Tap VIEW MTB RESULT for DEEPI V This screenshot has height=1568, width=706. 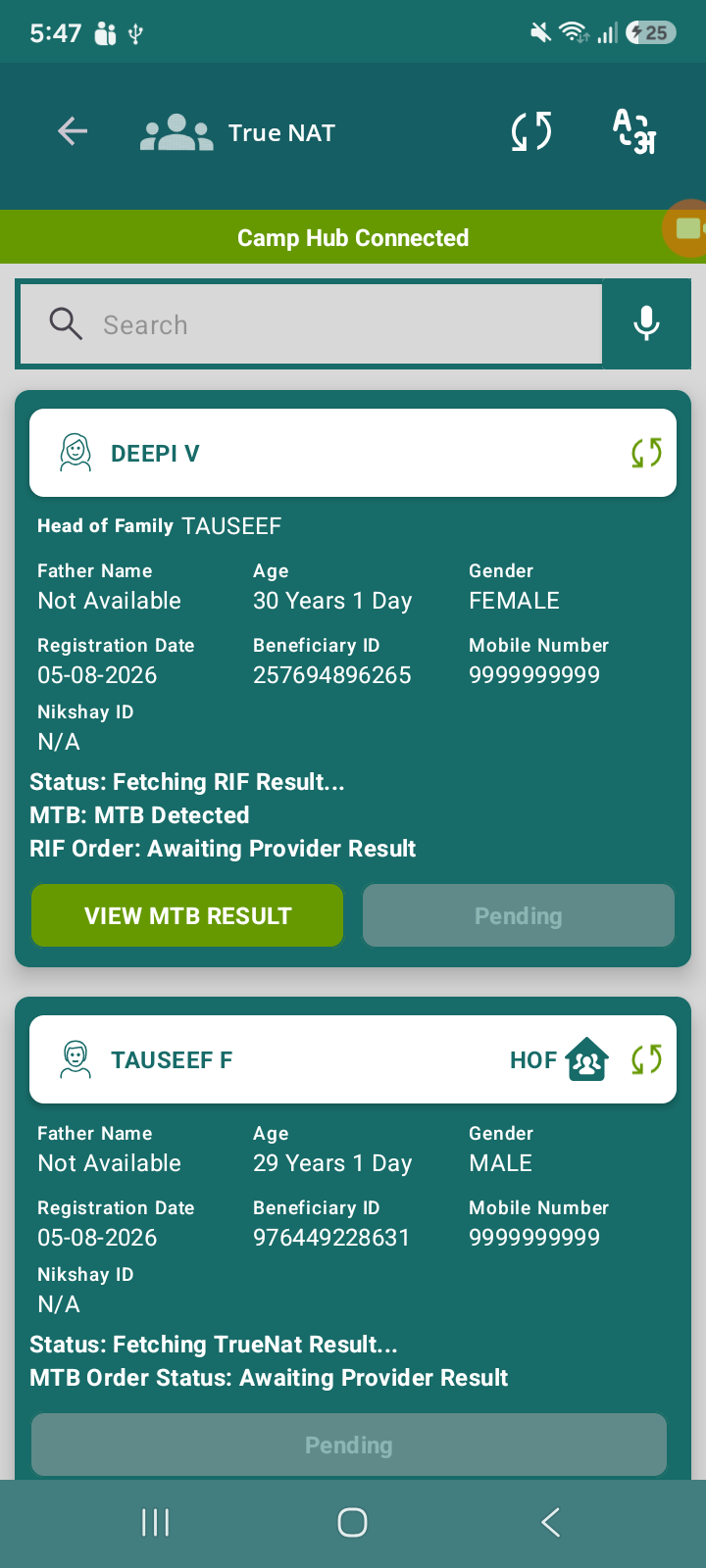(x=187, y=915)
